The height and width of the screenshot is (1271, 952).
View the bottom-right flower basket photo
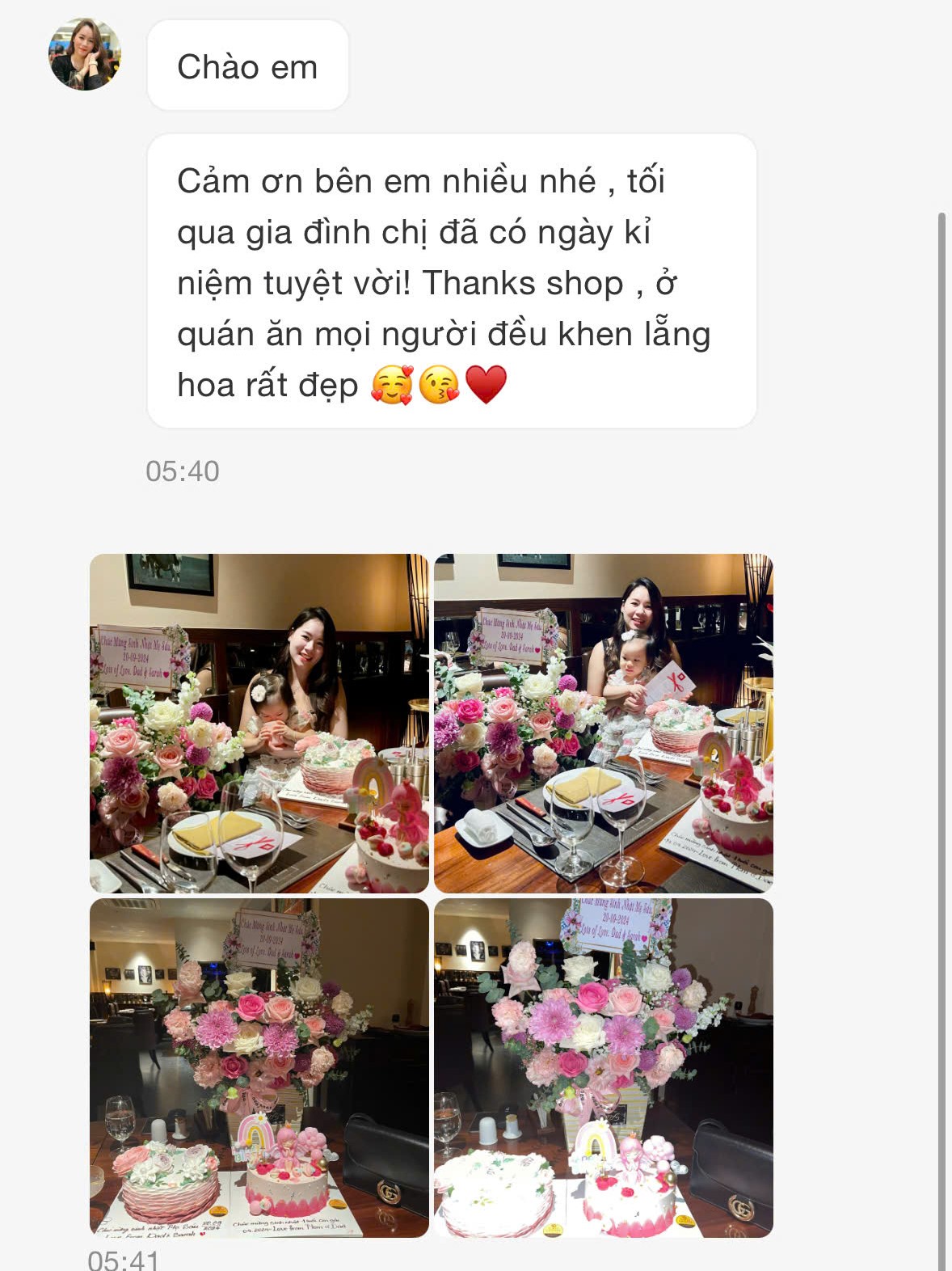click(603, 1067)
